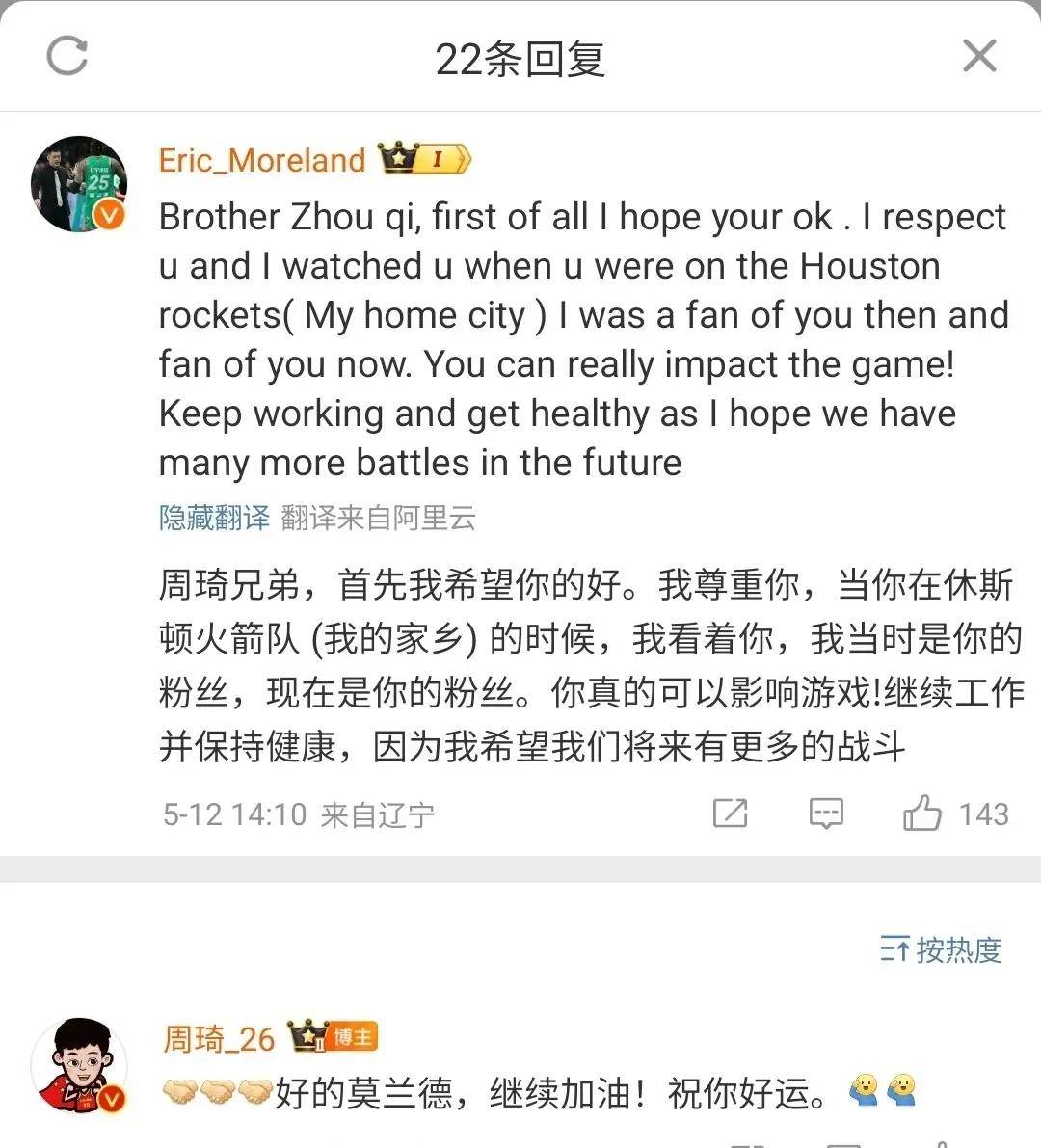This screenshot has width=1041, height=1148.
Task: Open the Eric_Moreland username link
Action: [262, 160]
